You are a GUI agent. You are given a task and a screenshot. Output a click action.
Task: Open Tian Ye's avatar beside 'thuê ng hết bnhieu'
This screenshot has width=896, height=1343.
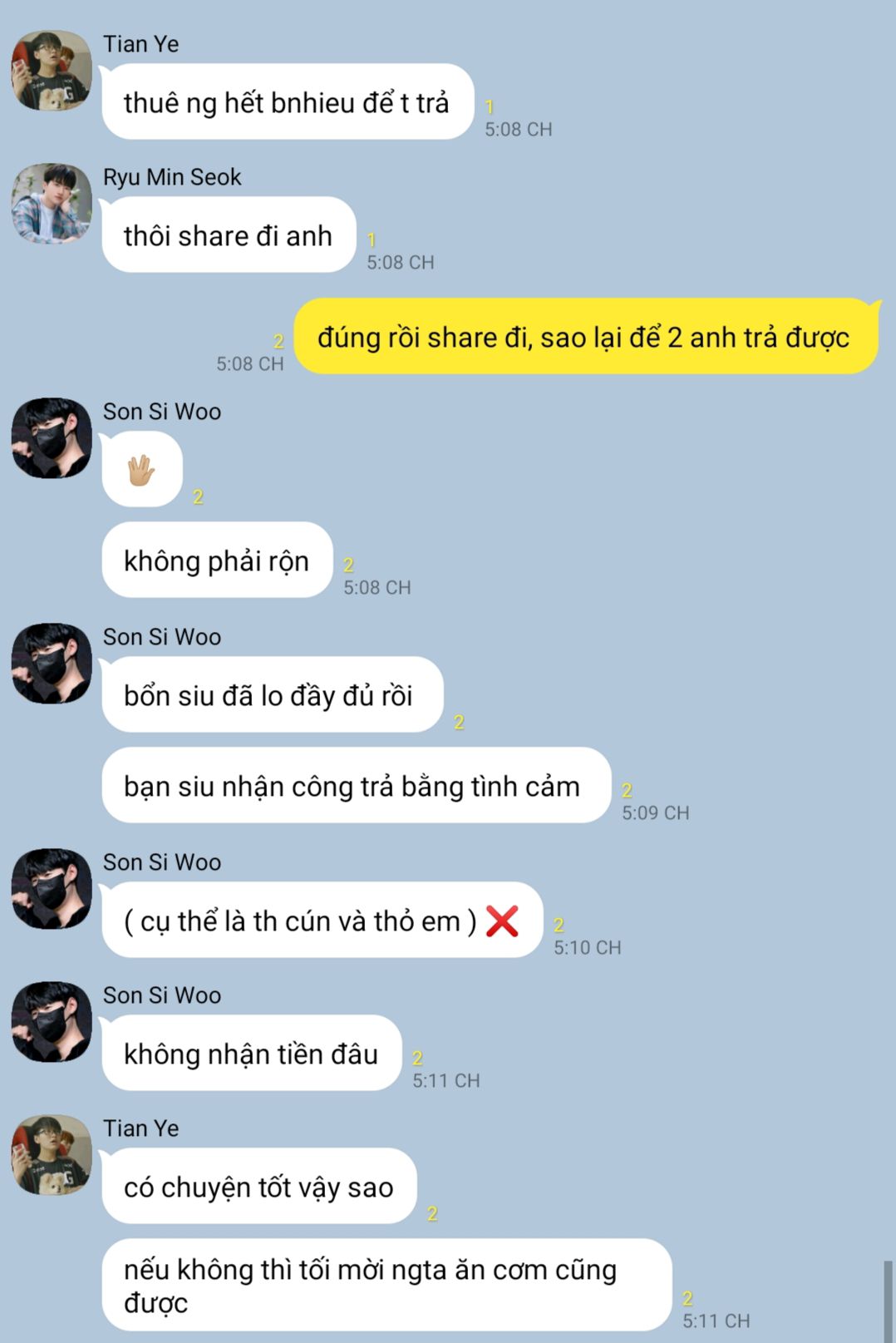coord(52,71)
